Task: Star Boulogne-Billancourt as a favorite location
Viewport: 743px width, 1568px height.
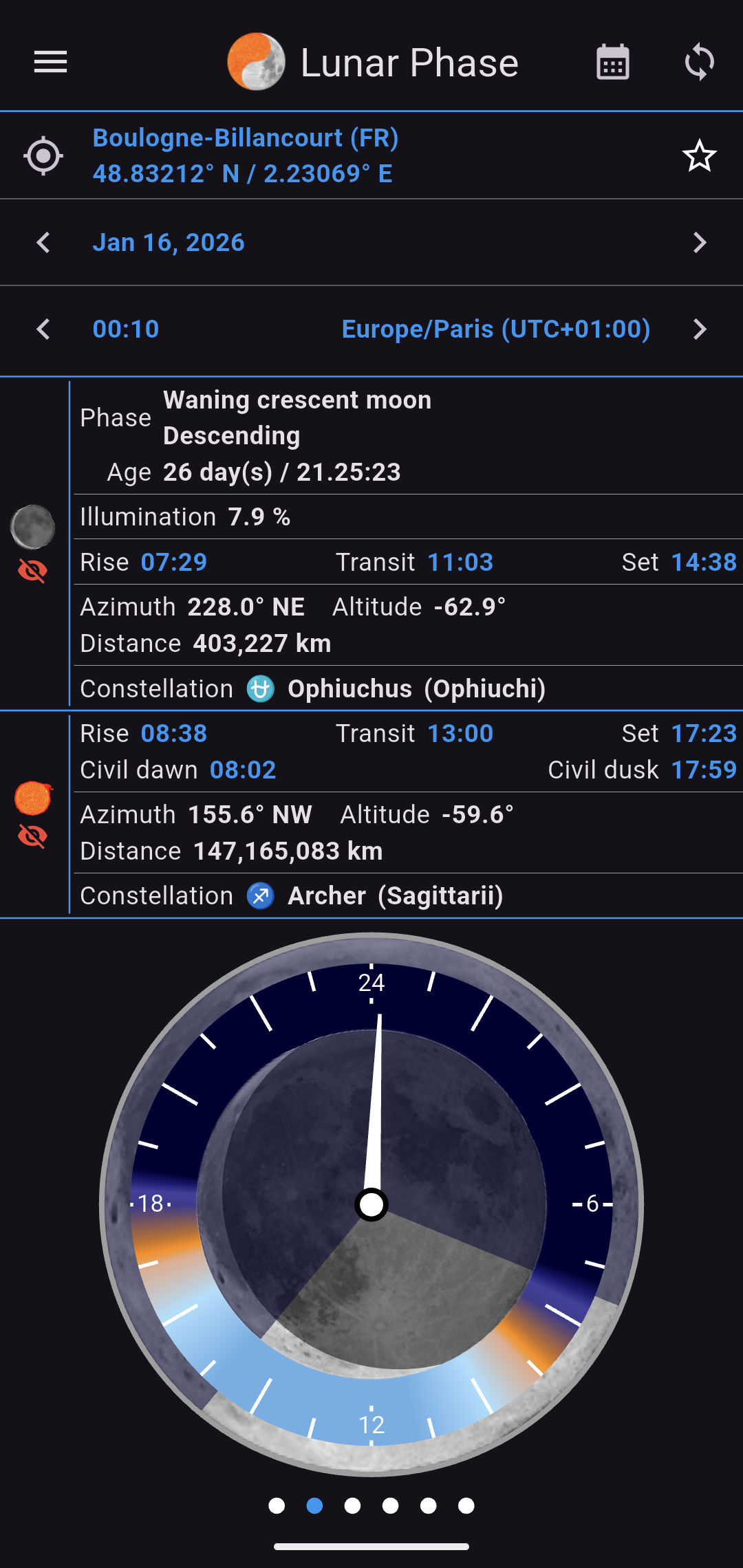Action: pos(699,155)
